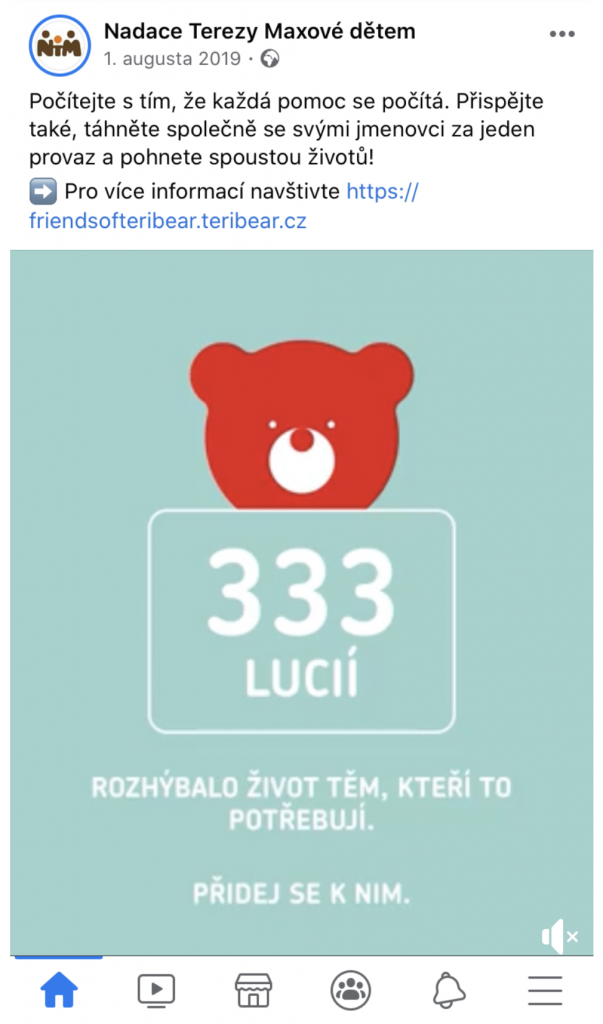Image resolution: width=603 pixels, height=1024 pixels.
Task: Open the notifications bell tab
Action: click(x=448, y=990)
